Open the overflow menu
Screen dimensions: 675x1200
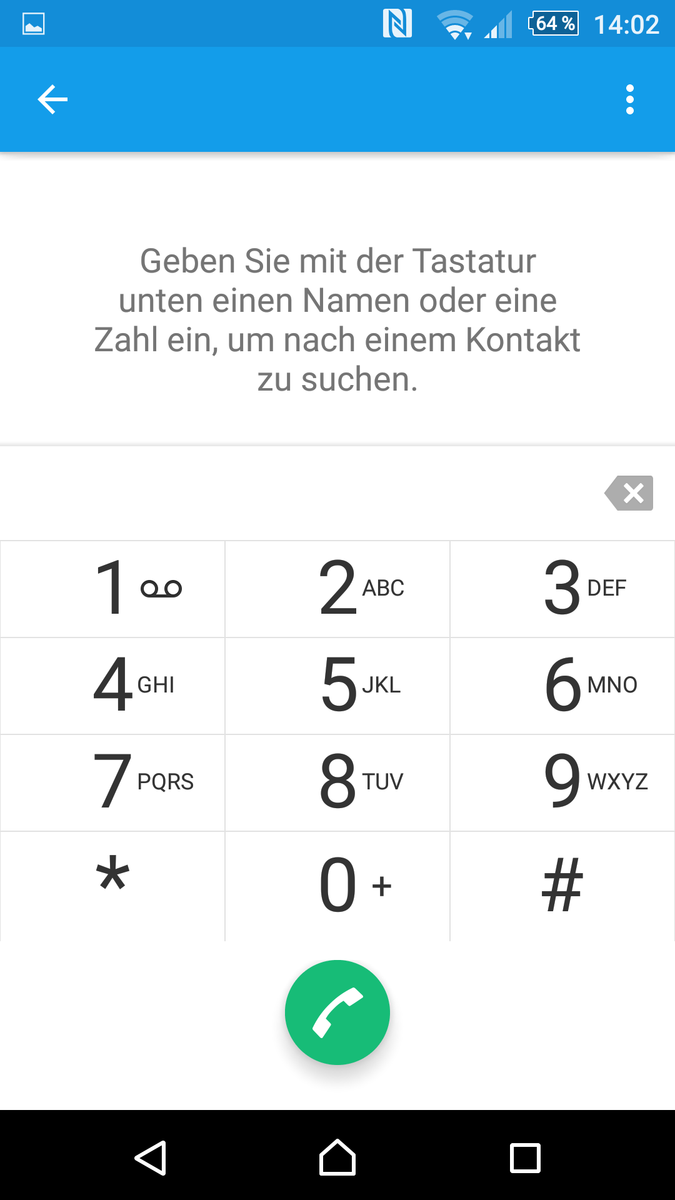pyautogui.click(x=629, y=99)
